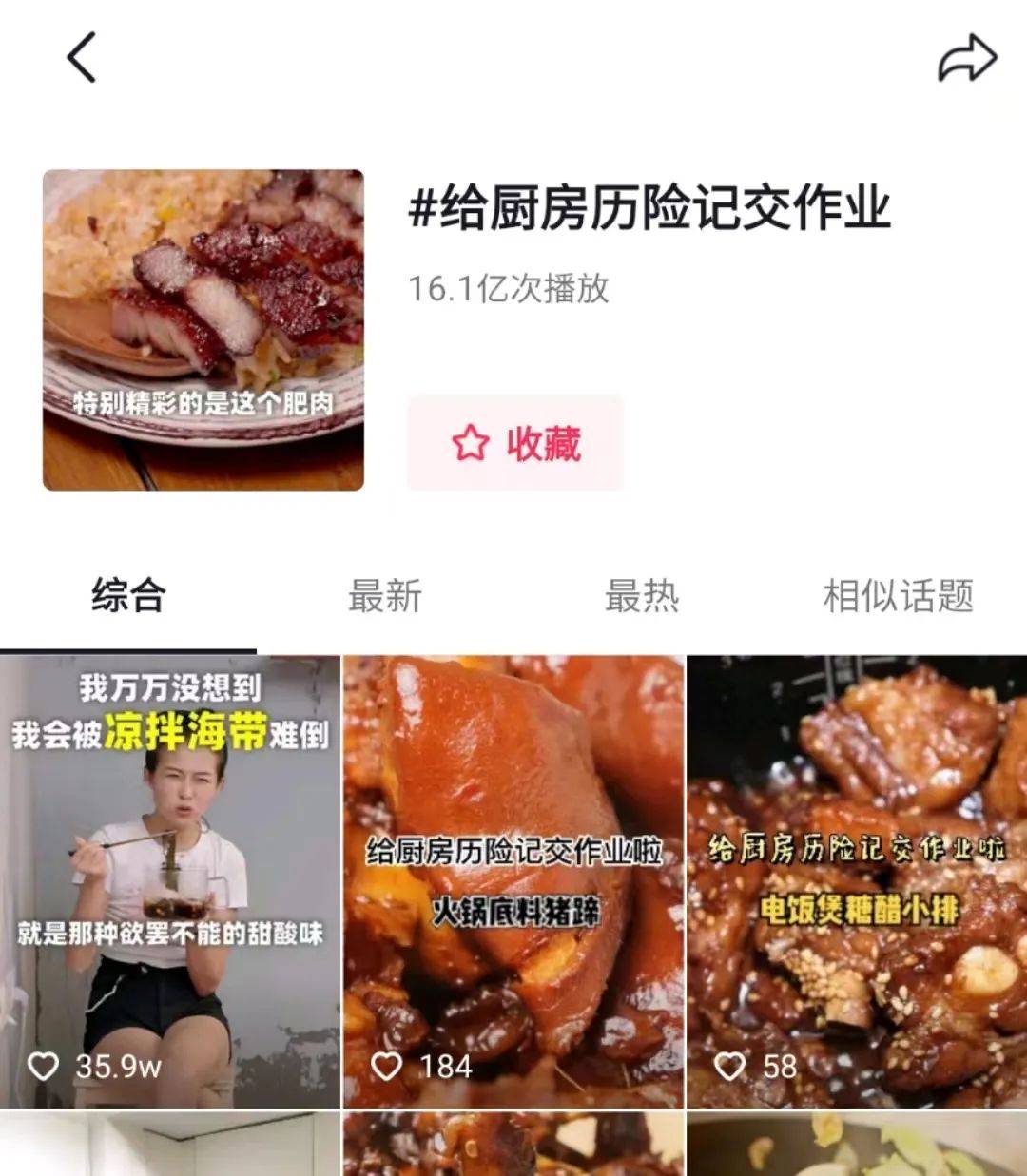Switch to the 最新 tab
This screenshot has height=1176, width=1027.
click(x=384, y=597)
